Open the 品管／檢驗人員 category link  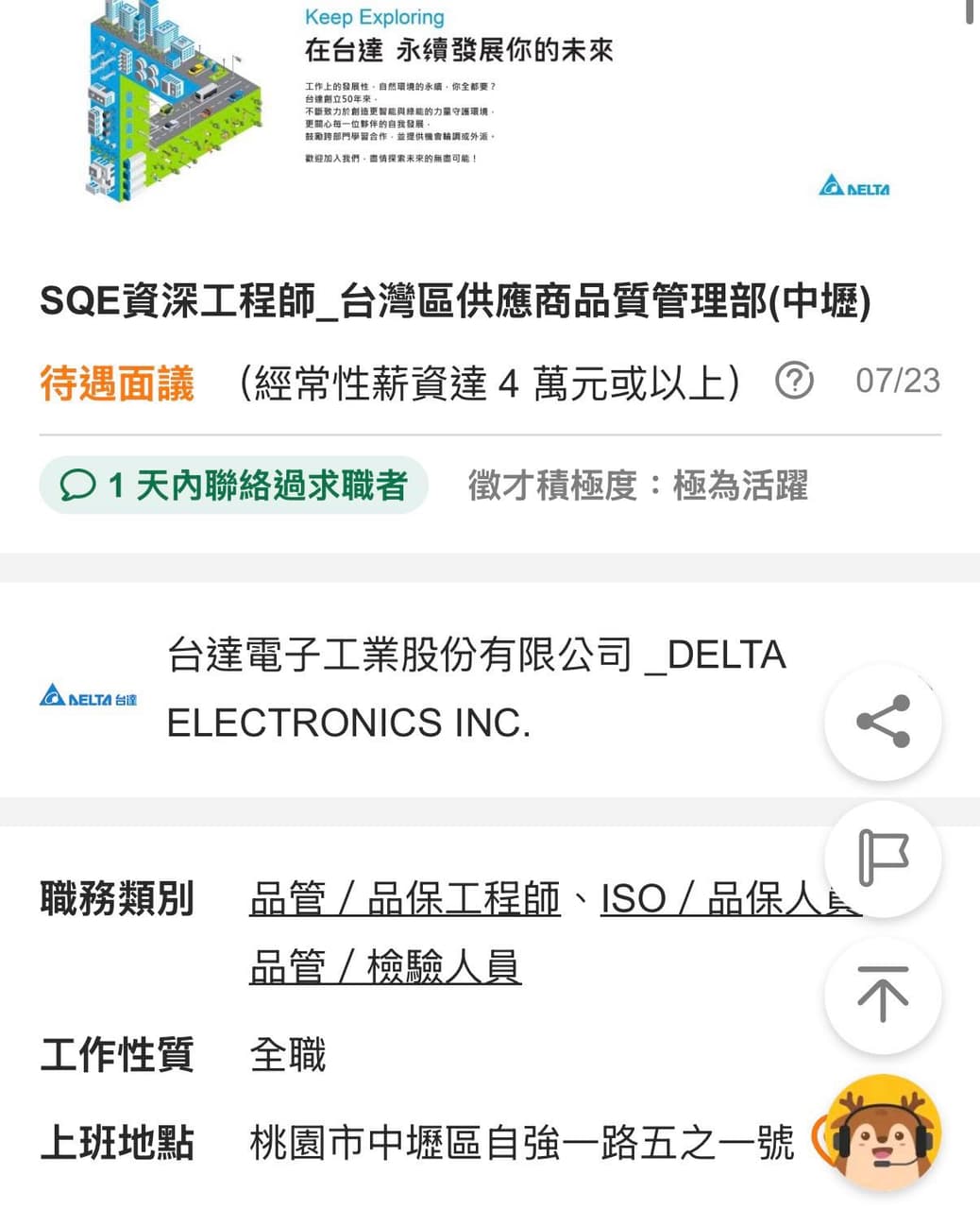click(385, 965)
